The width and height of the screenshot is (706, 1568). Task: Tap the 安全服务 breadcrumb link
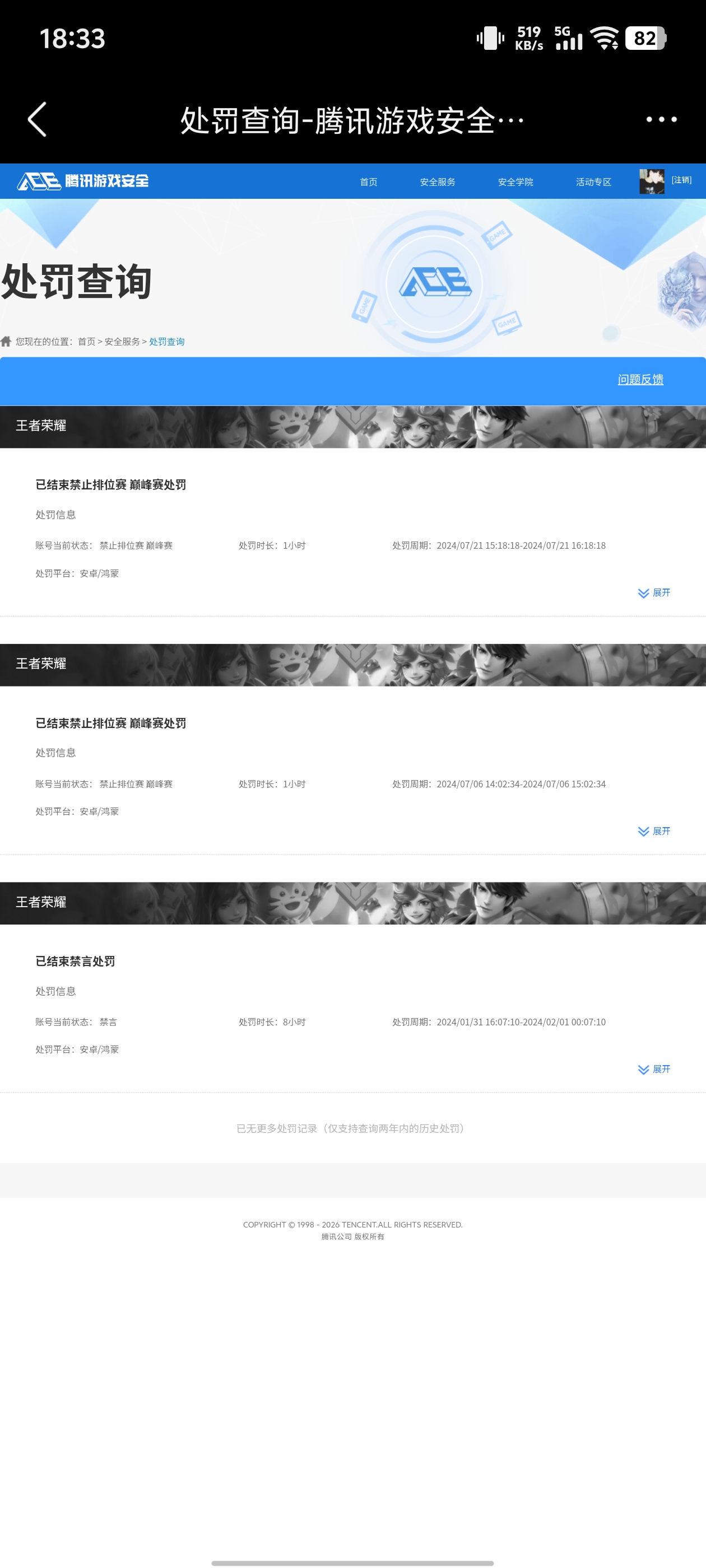122,342
